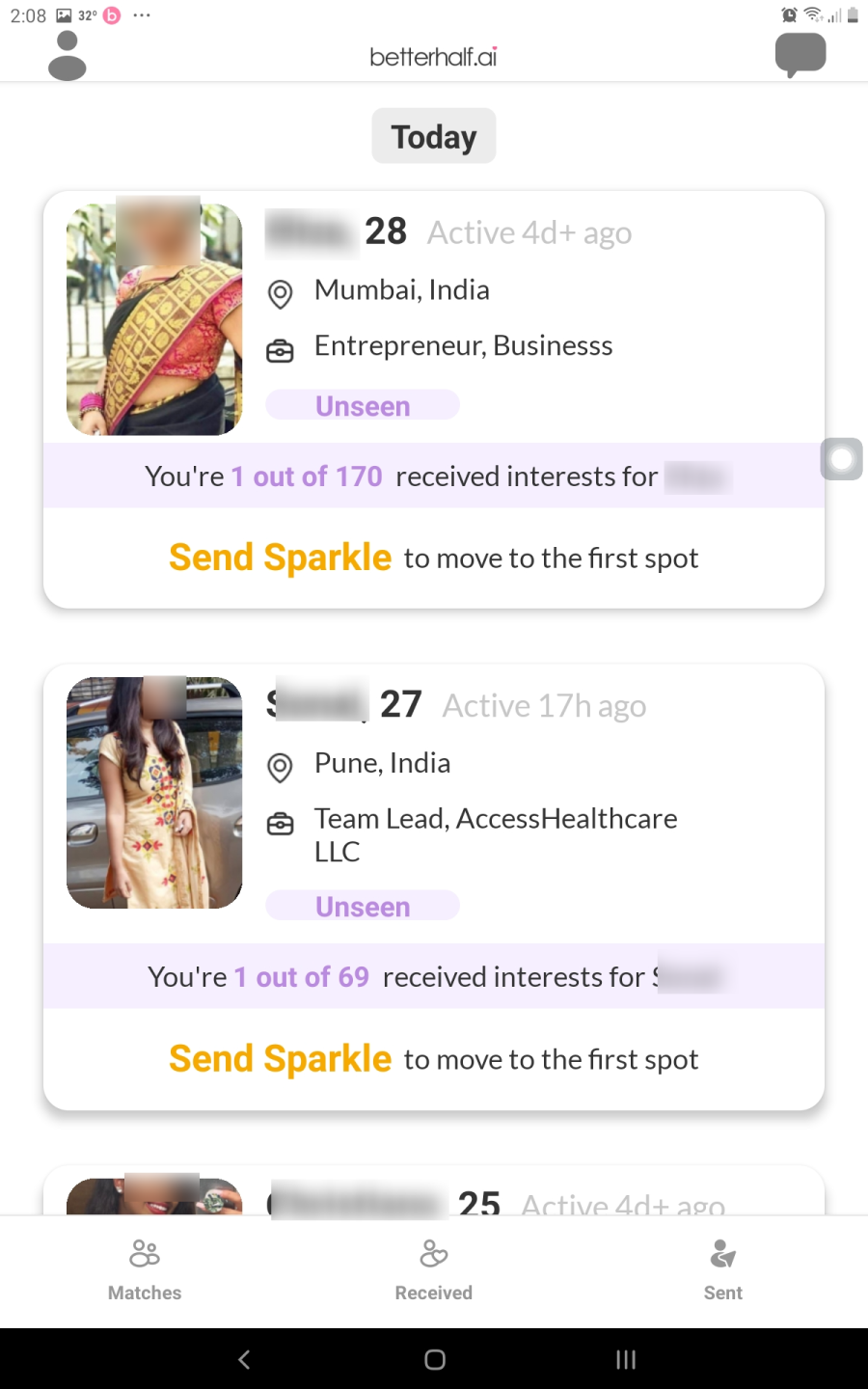The height and width of the screenshot is (1389, 868).
Task: Open my profile icon
Action: [x=67, y=56]
